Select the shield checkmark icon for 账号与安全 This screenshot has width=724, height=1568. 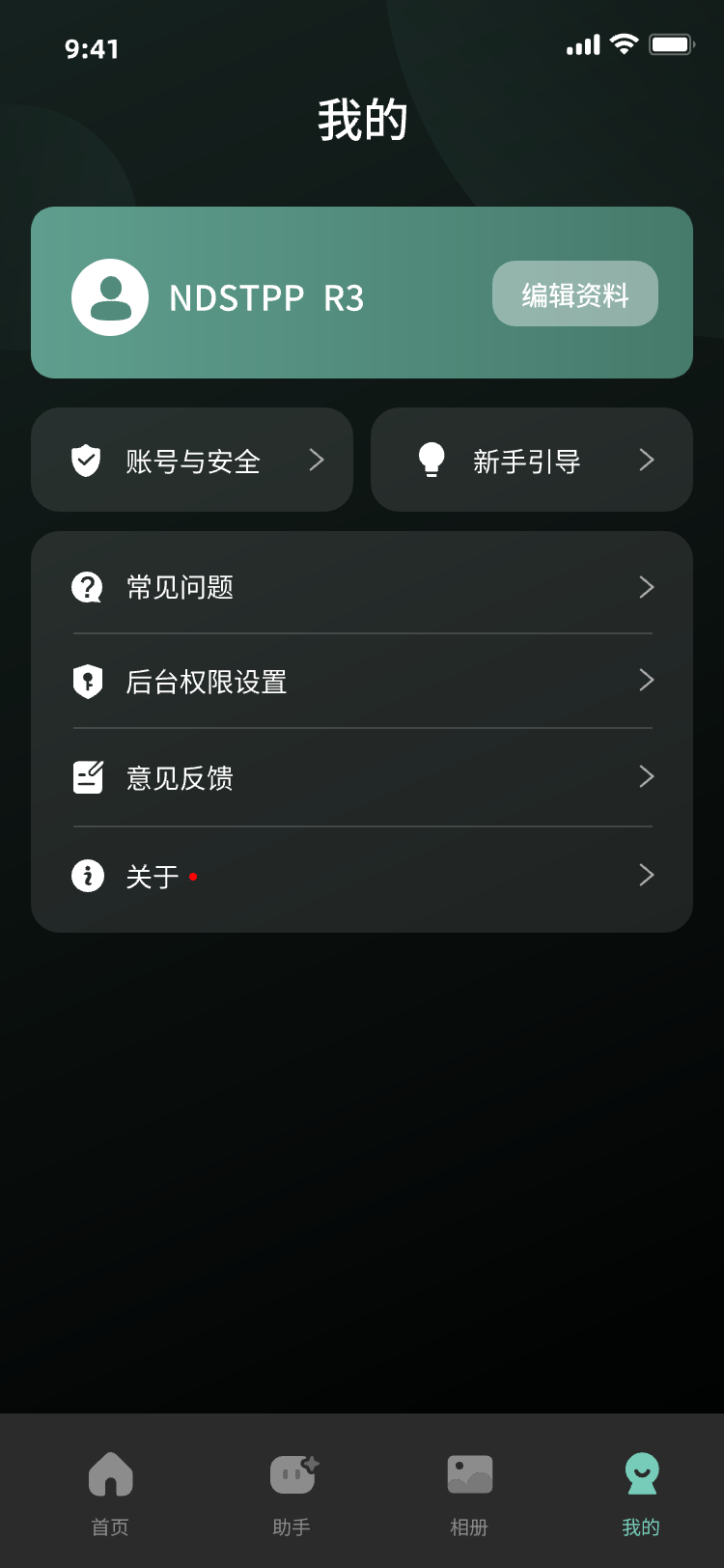[x=86, y=460]
